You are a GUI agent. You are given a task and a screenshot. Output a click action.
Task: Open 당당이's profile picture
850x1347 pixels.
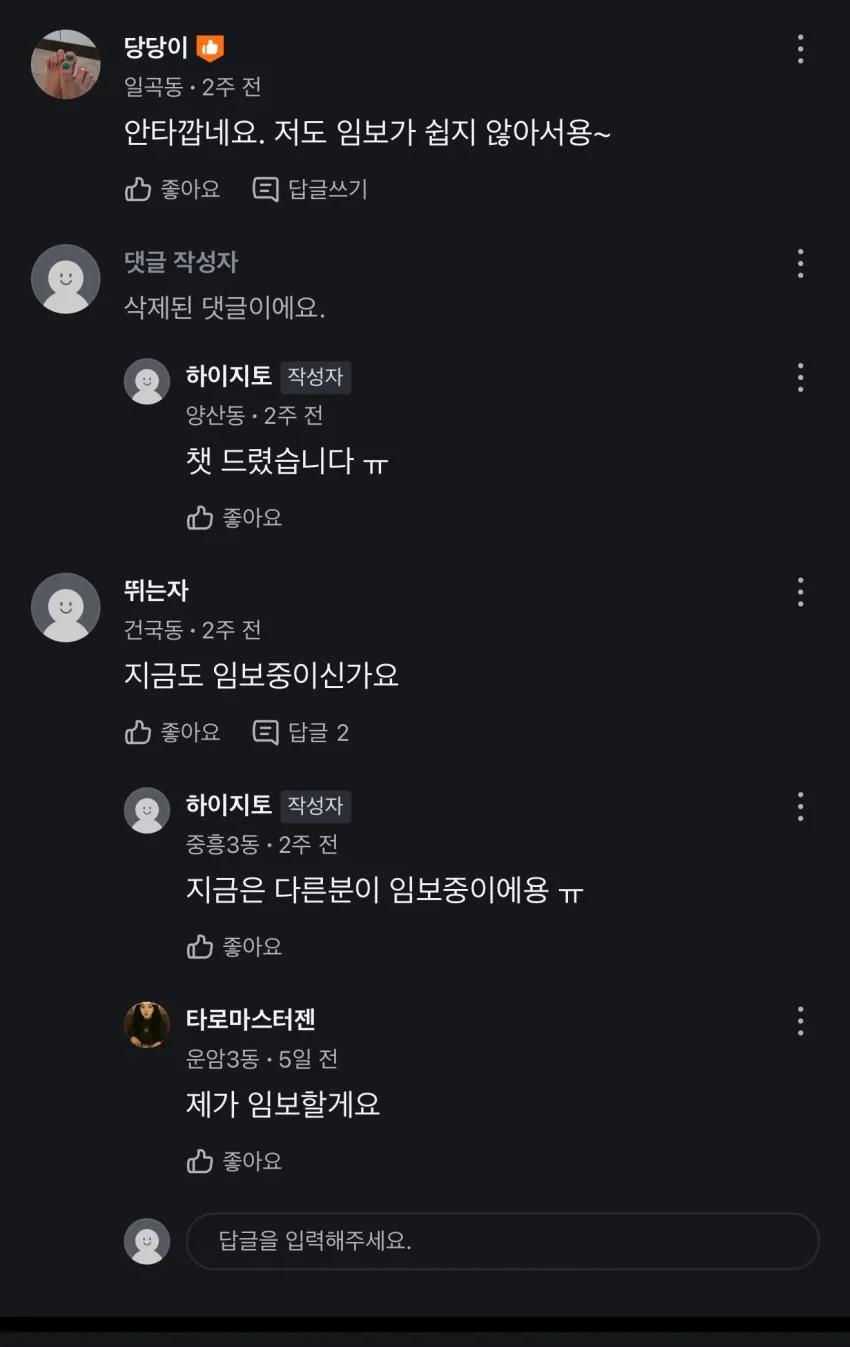tap(66, 64)
